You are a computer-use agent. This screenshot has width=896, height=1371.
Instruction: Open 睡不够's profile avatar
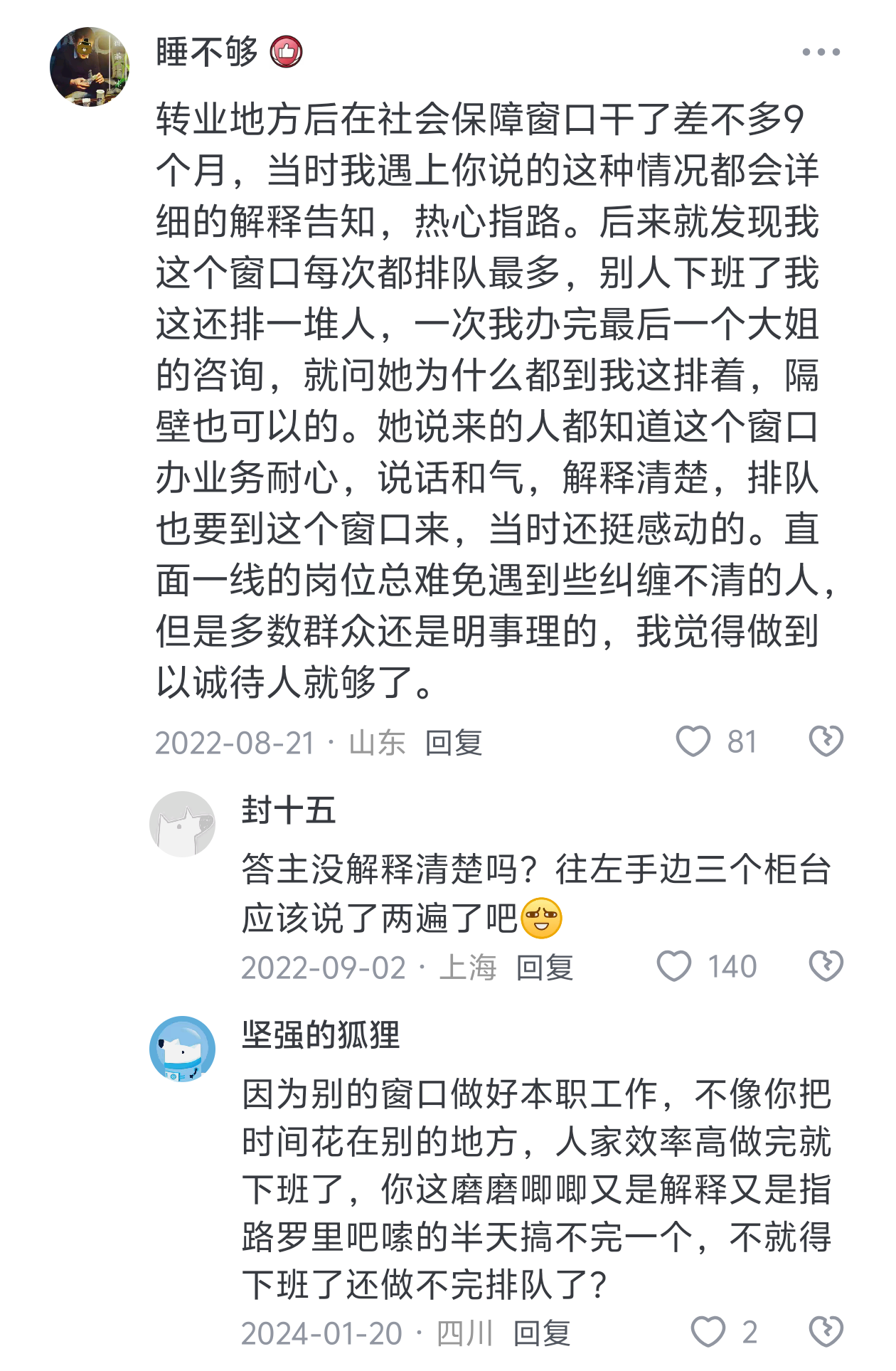pyautogui.click(x=90, y=67)
